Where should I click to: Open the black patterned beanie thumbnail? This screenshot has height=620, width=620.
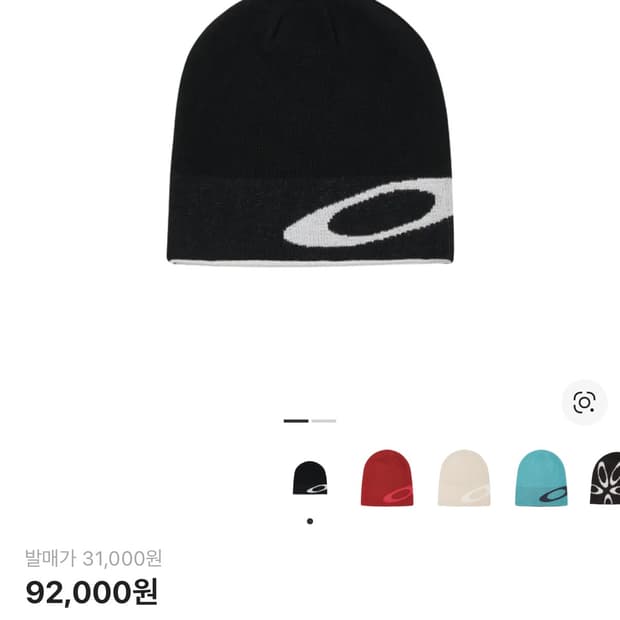coord(606,478)
